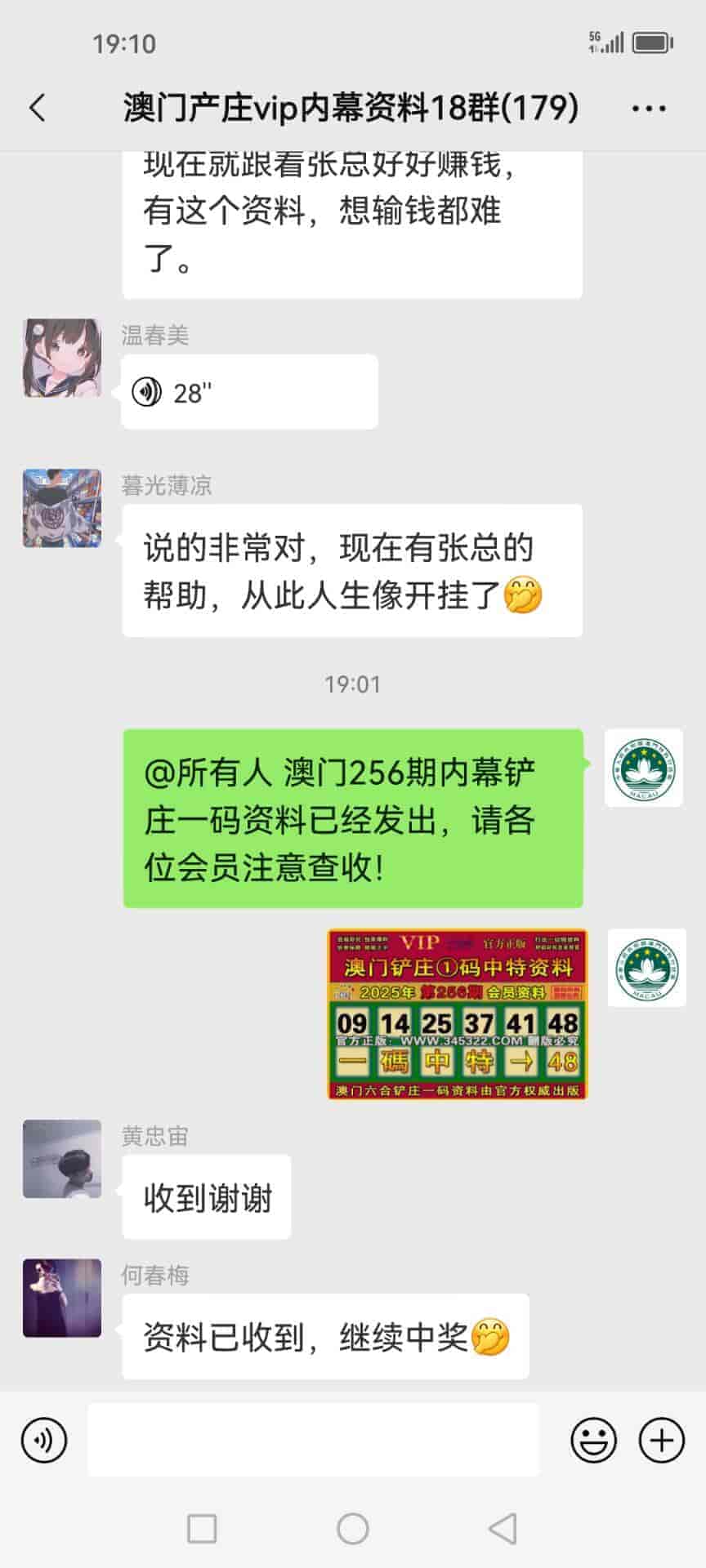Screen dimensions: 706x1568
Task: Open 何春梅's profile avatar
Action: (x=62, y=1298)
